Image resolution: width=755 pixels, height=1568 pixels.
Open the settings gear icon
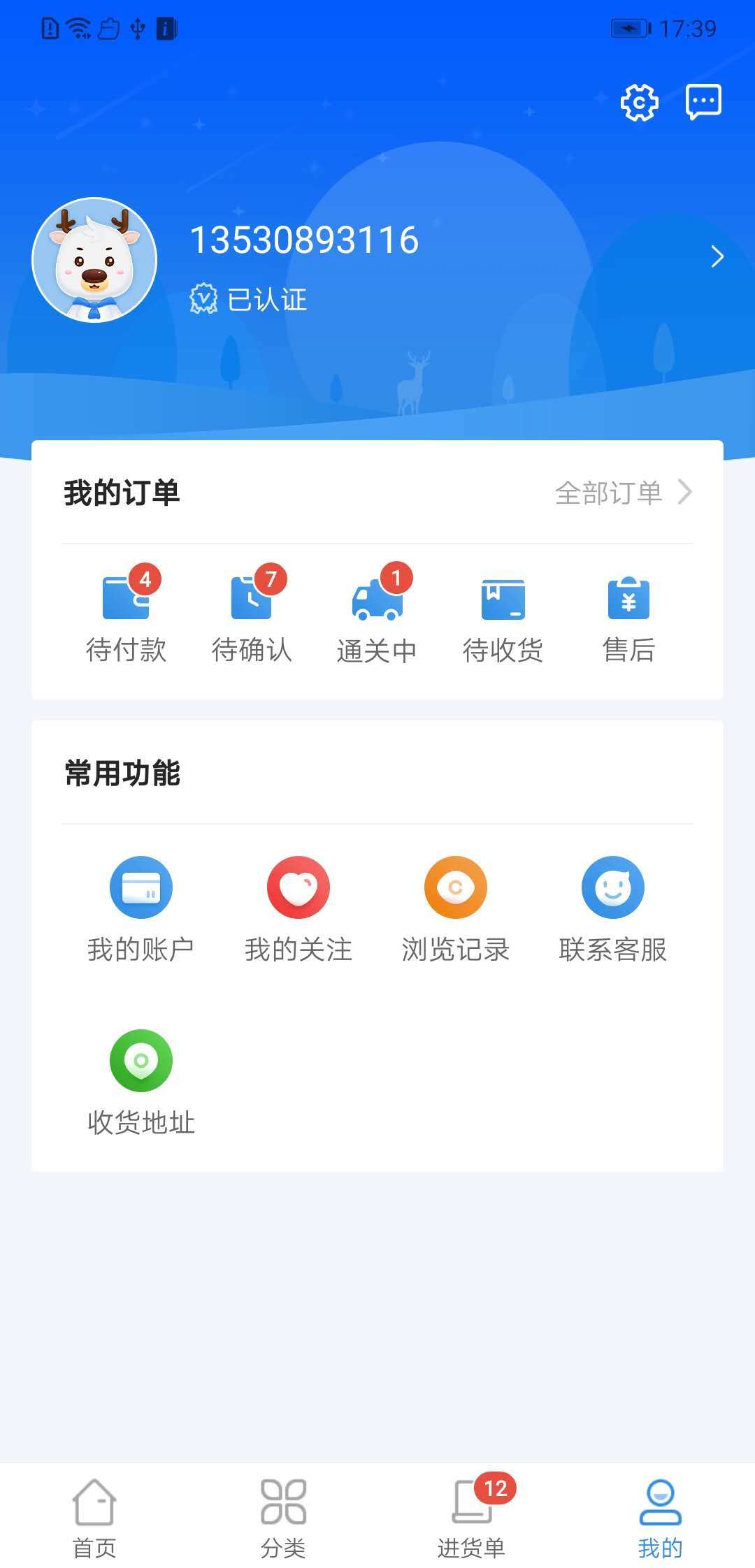(640, 101)
